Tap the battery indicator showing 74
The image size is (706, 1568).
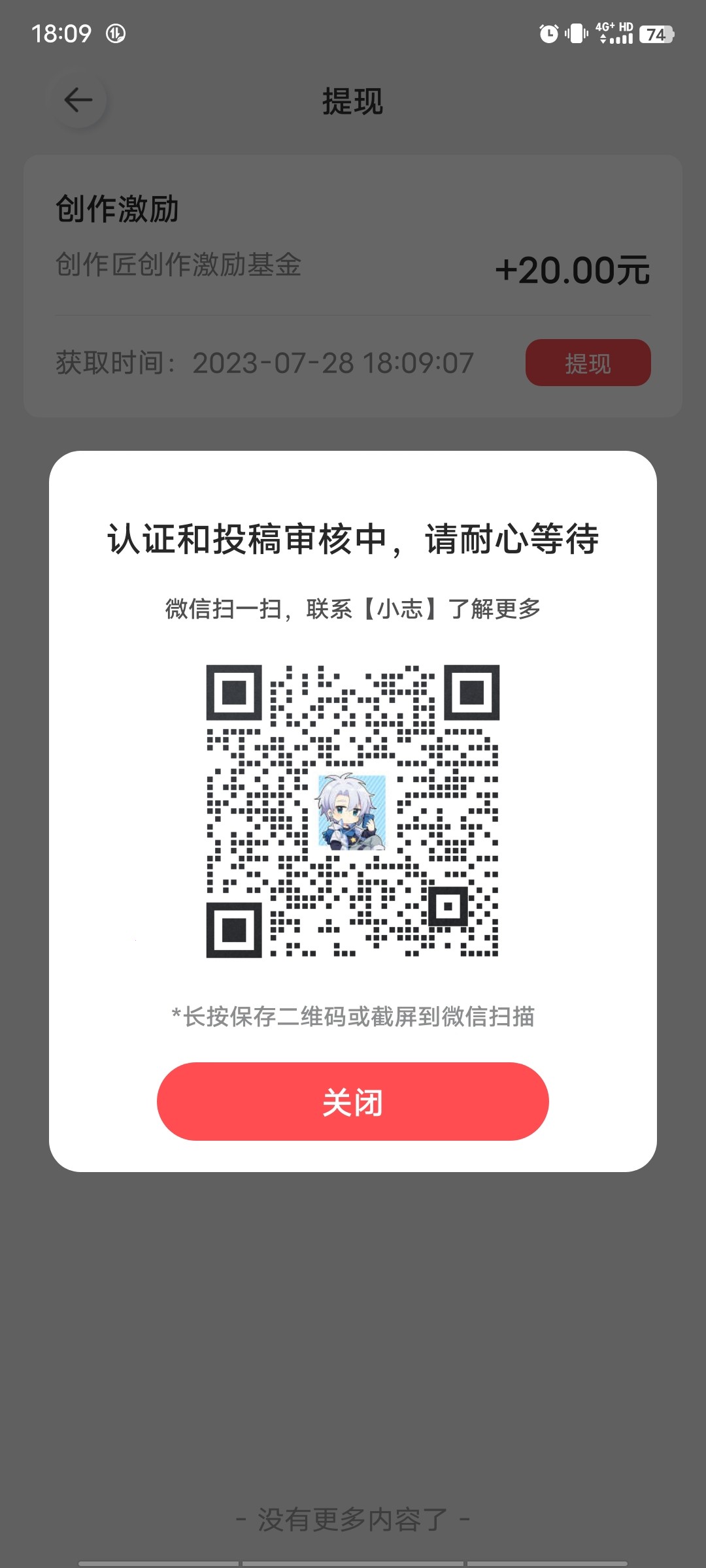coord(656,36)
